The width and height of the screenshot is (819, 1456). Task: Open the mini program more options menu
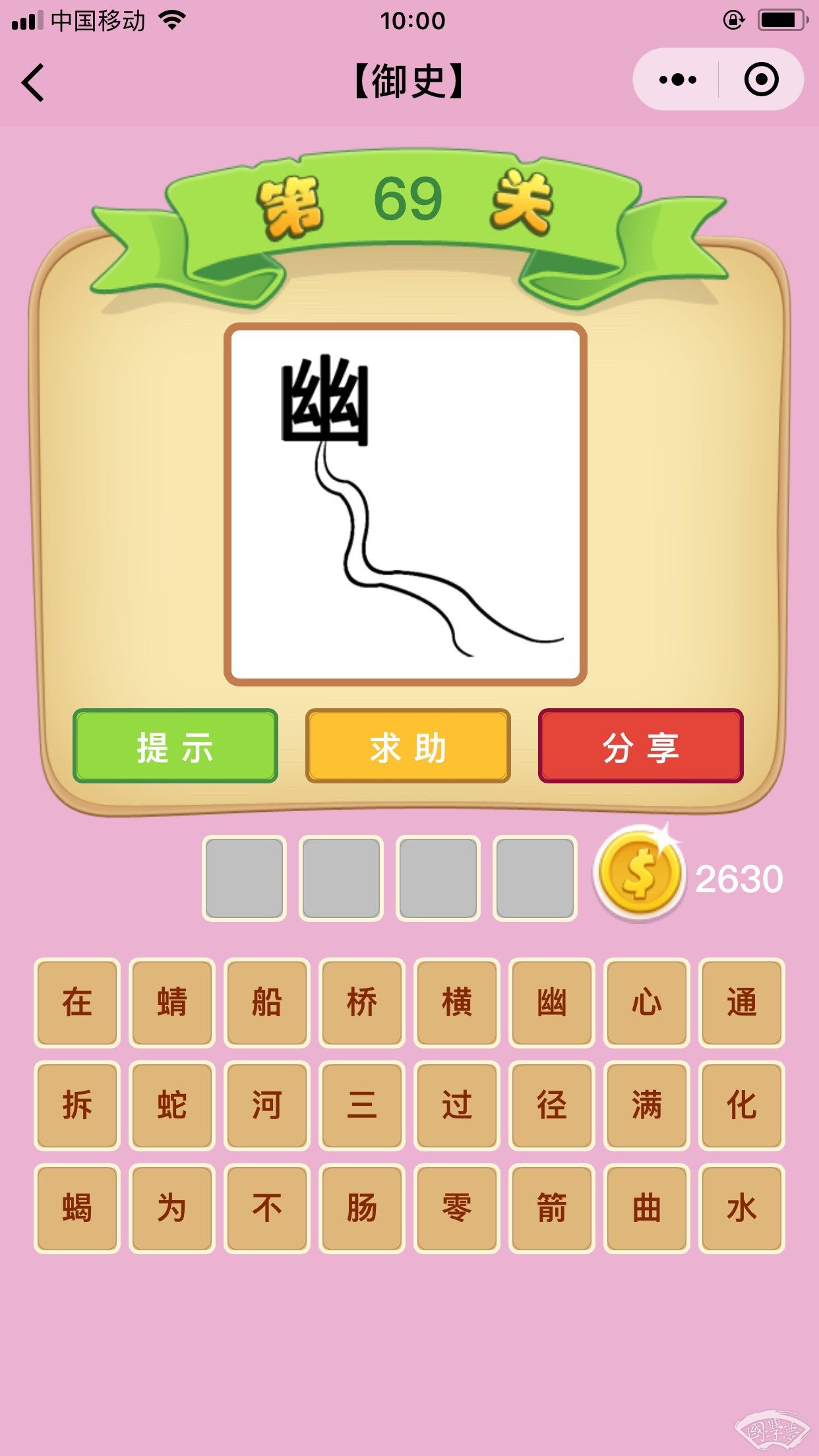(677, 80)
